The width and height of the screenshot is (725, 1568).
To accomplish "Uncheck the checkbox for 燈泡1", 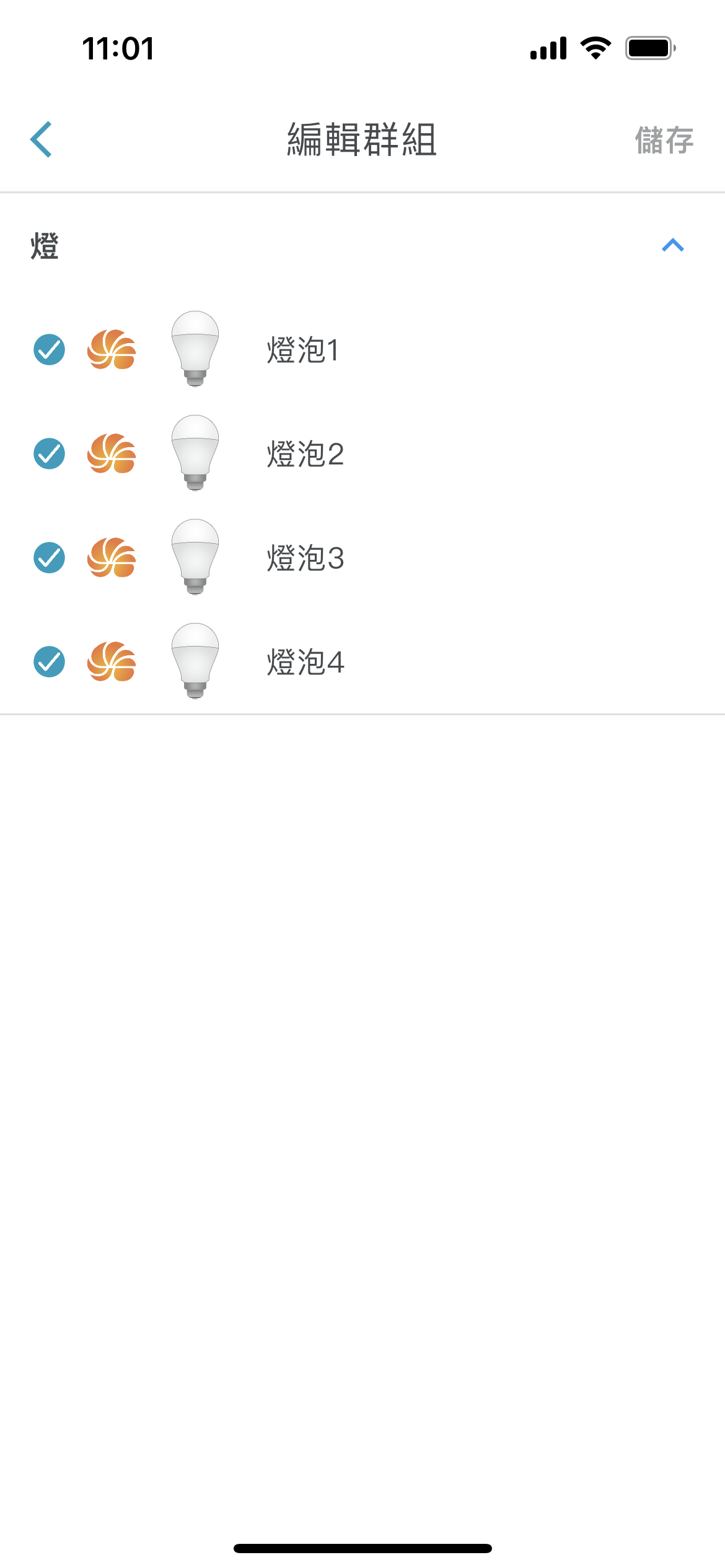I will pyautogui.click(x=49, y=349).
